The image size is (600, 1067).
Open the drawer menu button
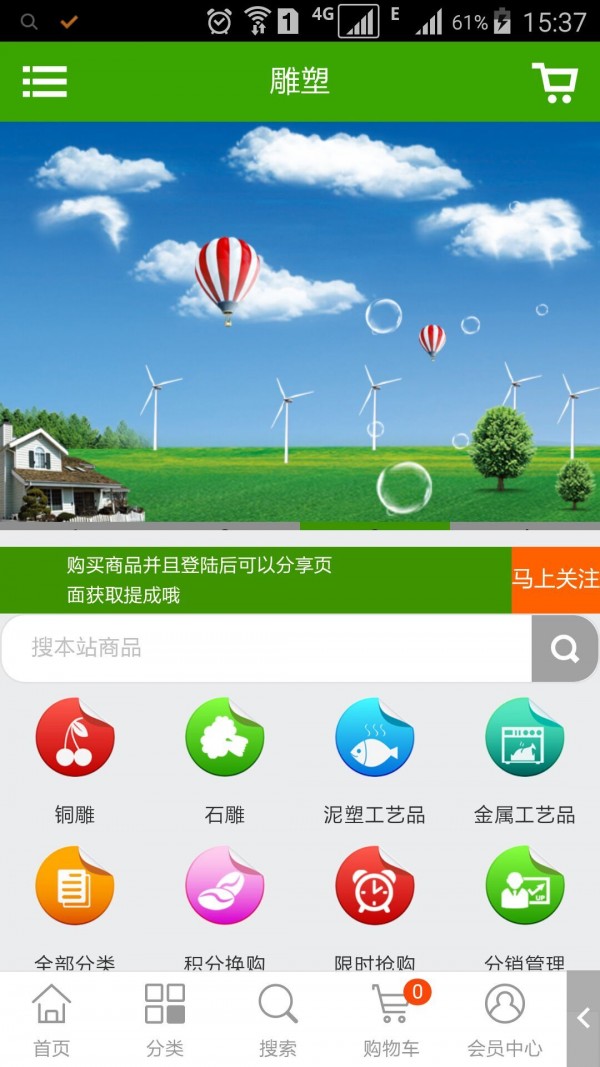[x=45, y=82]
